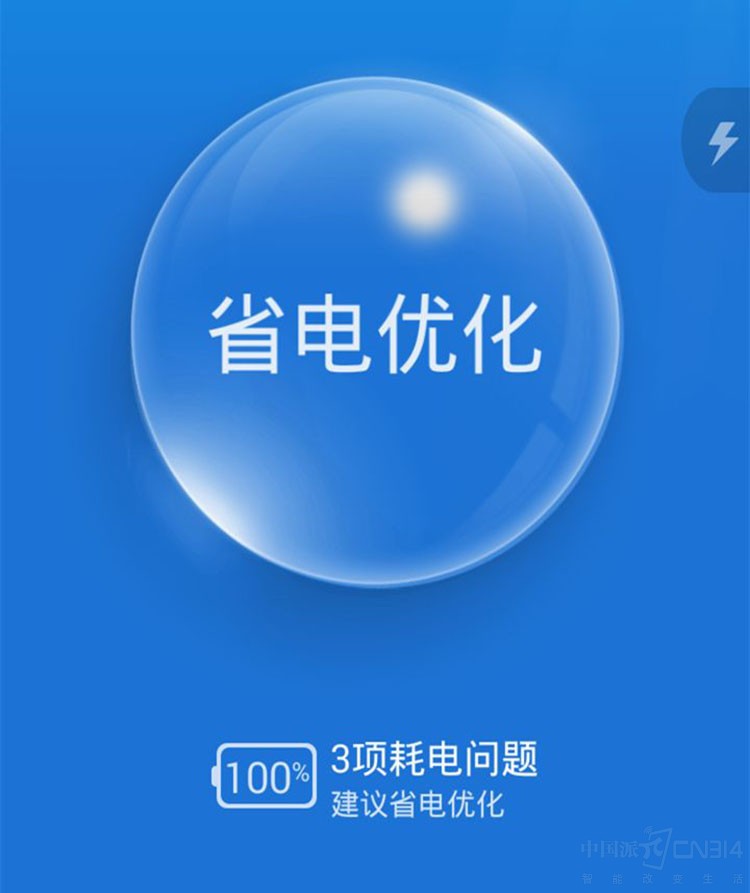
Task: Open the 3项耗电问题 battery issues entry
Action: pos(433,762)
